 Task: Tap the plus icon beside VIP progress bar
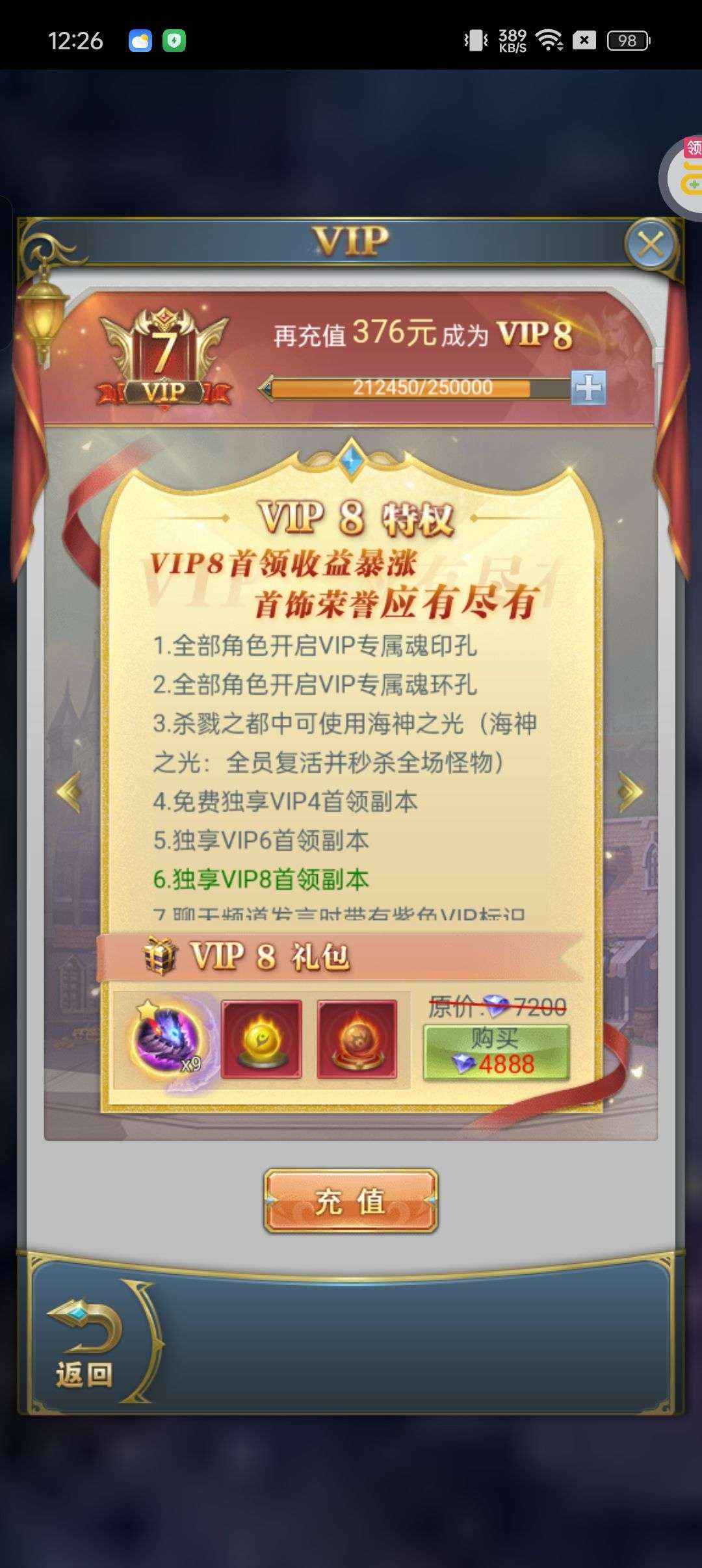[588, 387]
